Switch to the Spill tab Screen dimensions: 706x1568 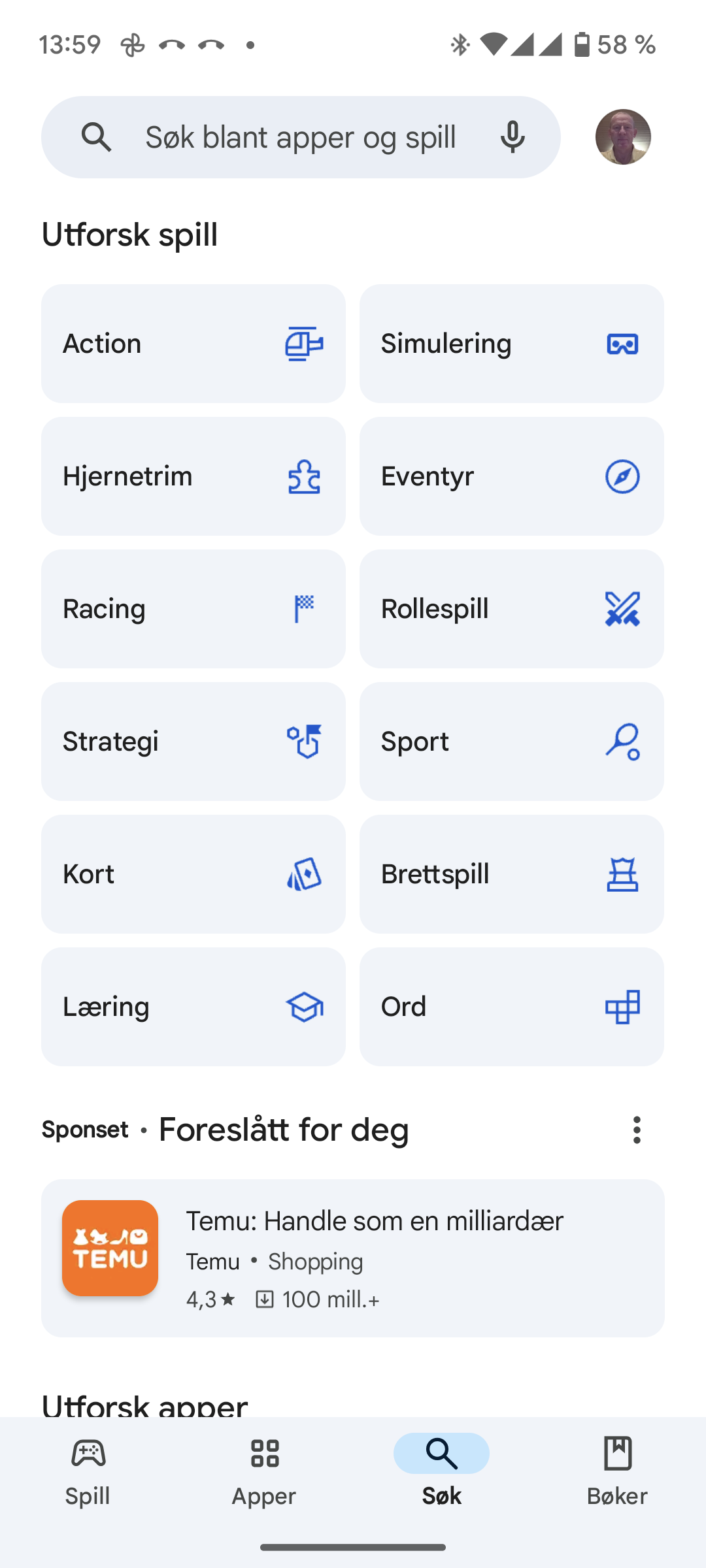pyautogui.click(x=87, y=1473)
